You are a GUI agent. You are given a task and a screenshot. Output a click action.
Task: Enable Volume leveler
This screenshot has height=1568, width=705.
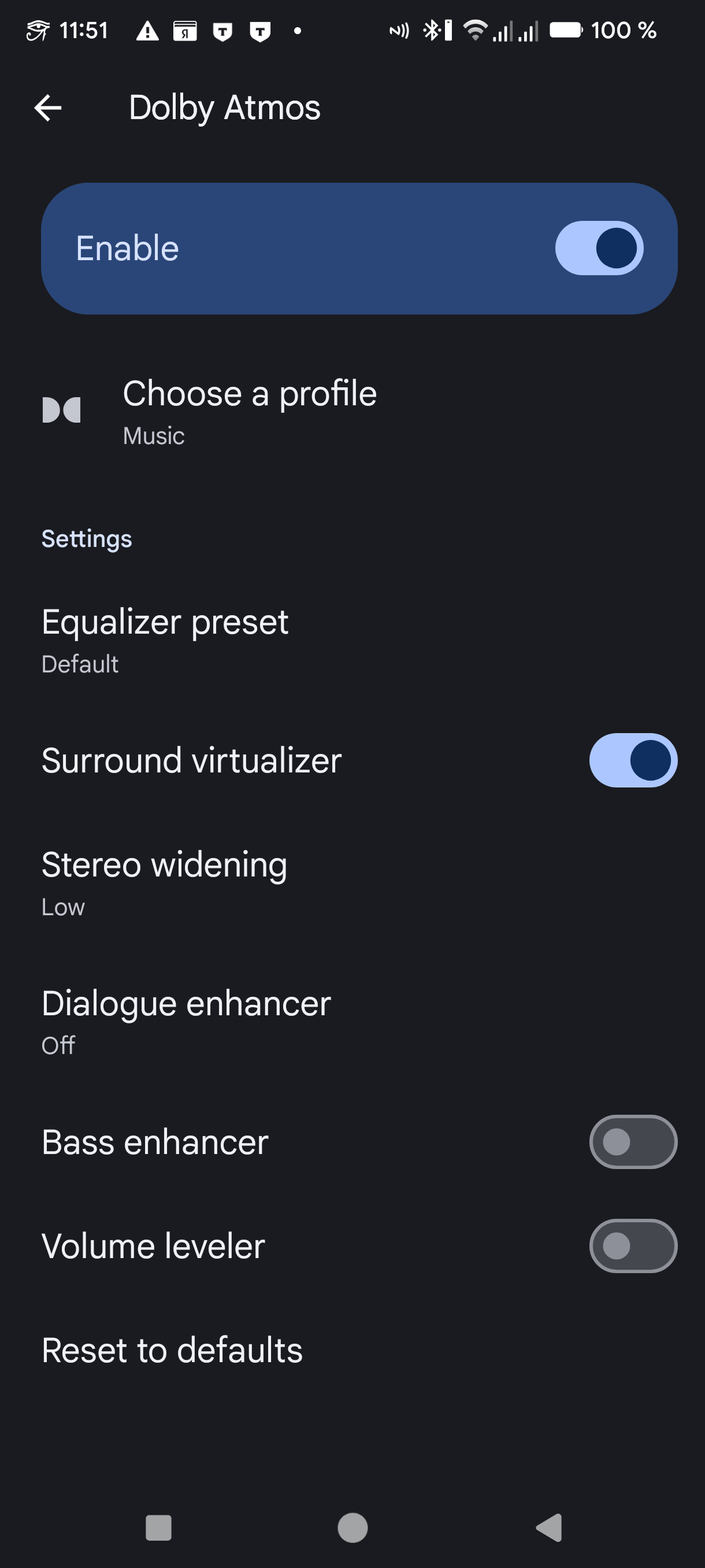click(633, 1246)
